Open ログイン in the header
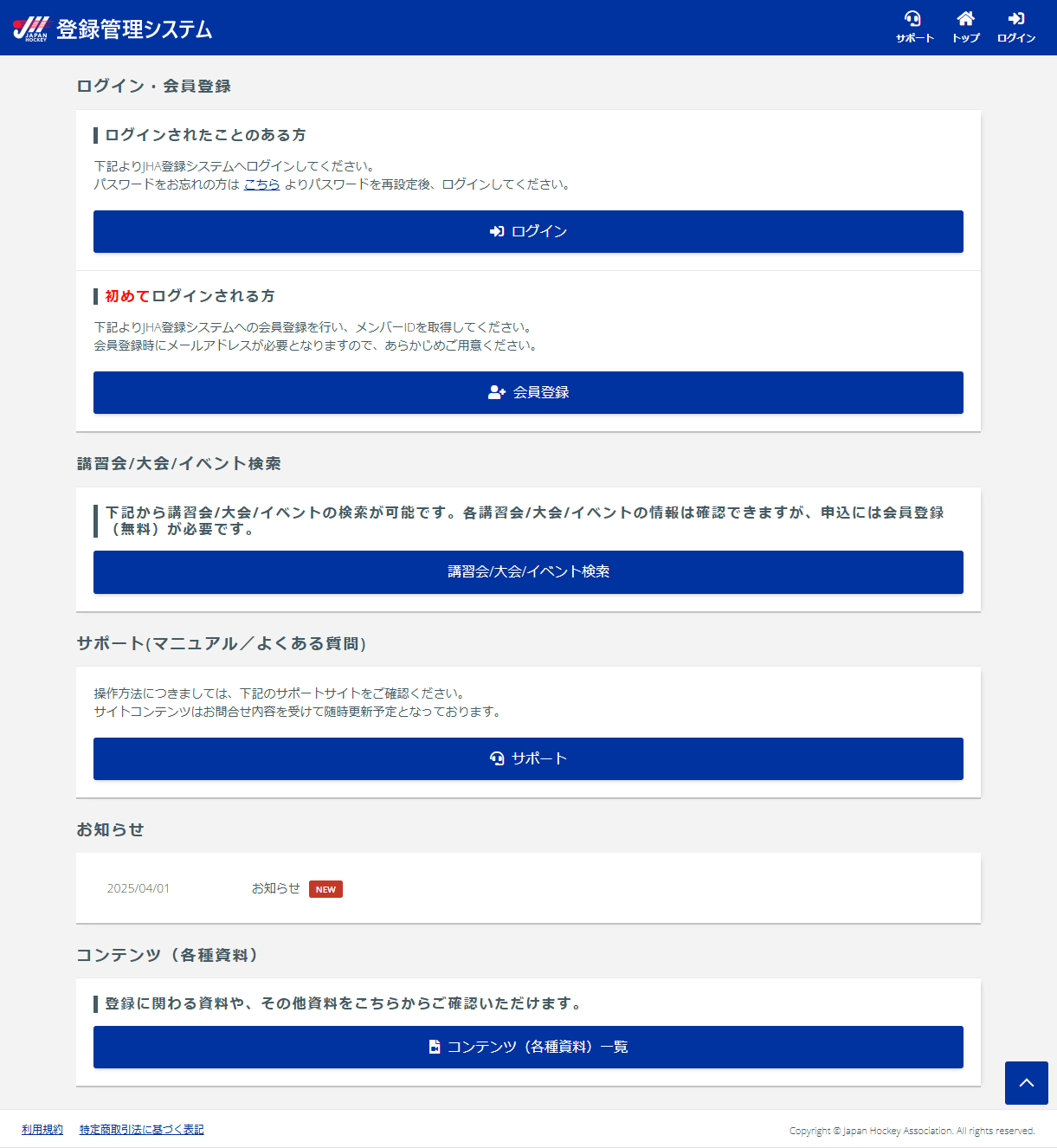The image size is (1057, 1148). 1015,27
